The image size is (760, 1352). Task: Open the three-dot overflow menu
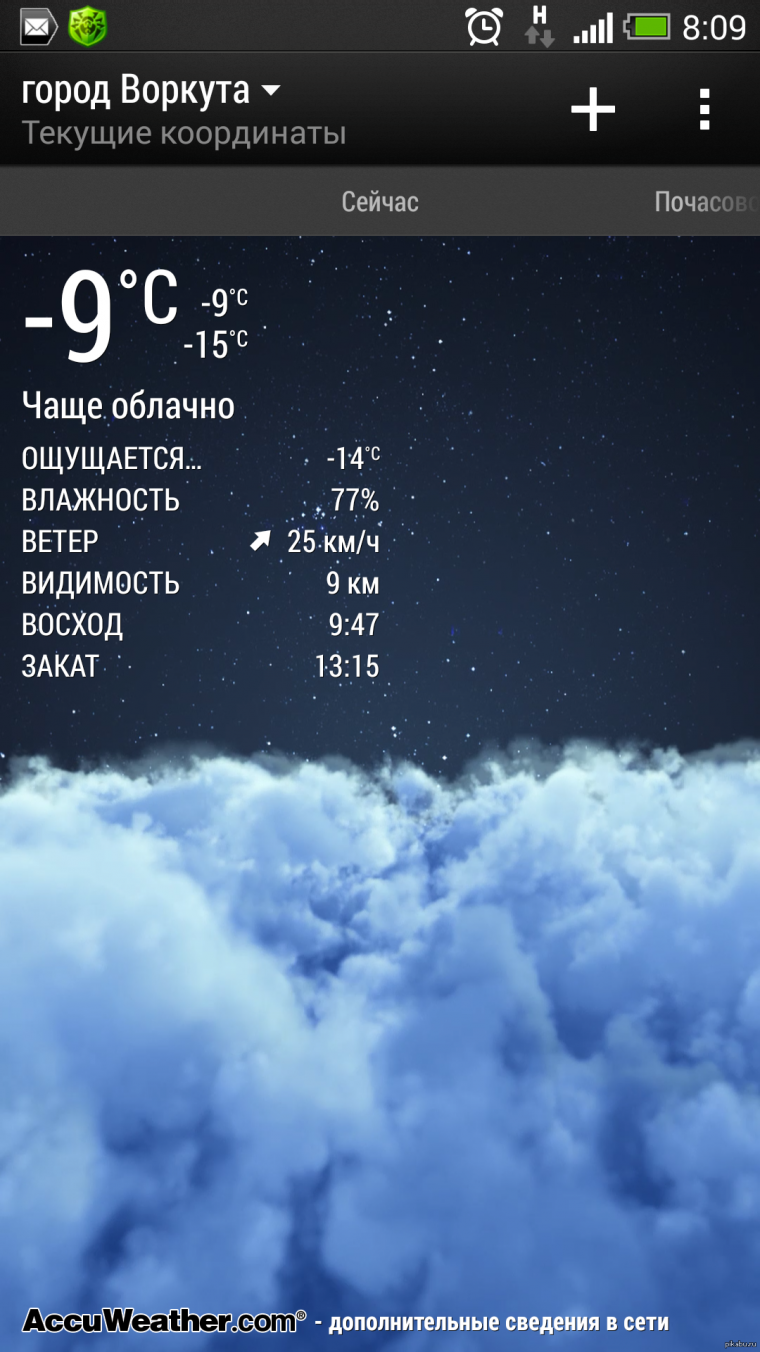point(704,109)
